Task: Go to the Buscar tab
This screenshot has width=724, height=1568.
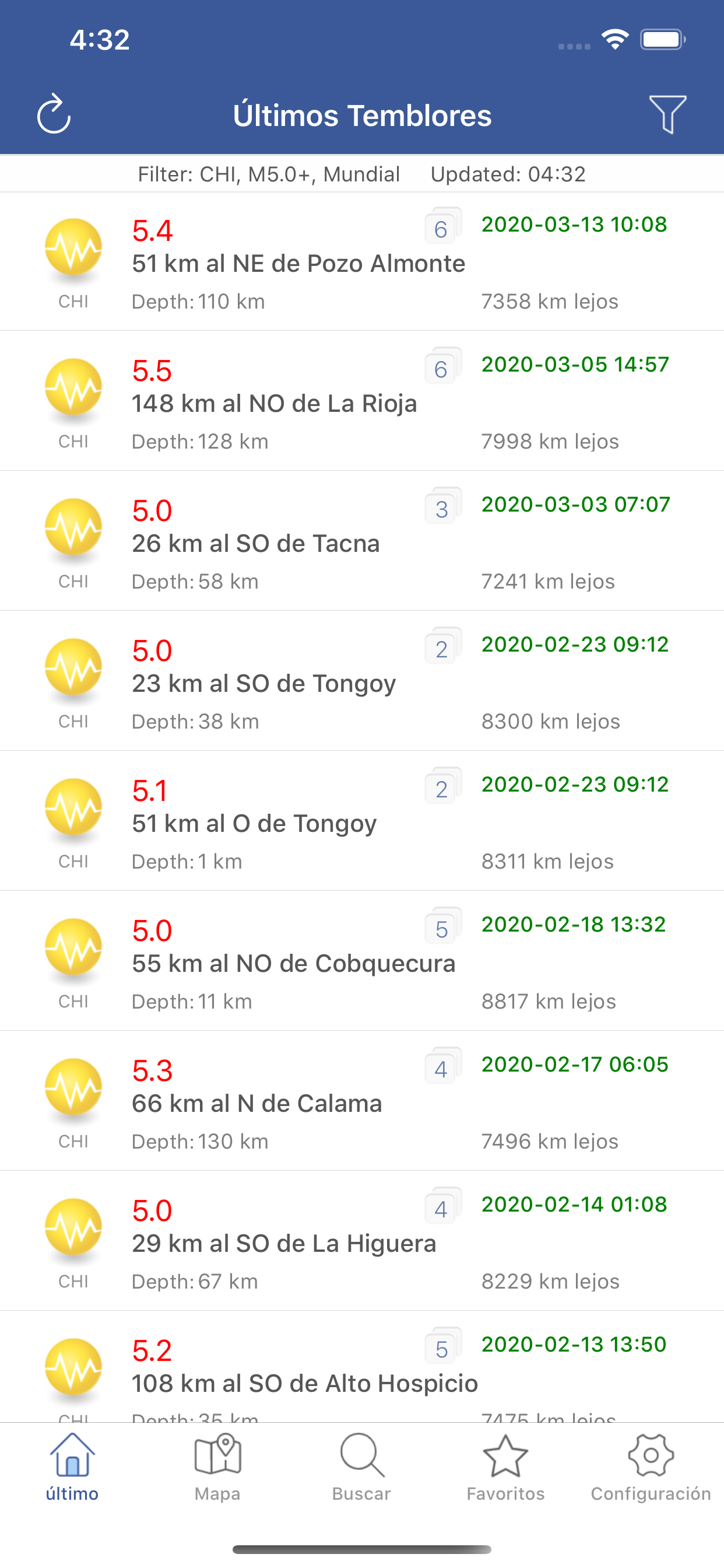Action: (361, 1468)
